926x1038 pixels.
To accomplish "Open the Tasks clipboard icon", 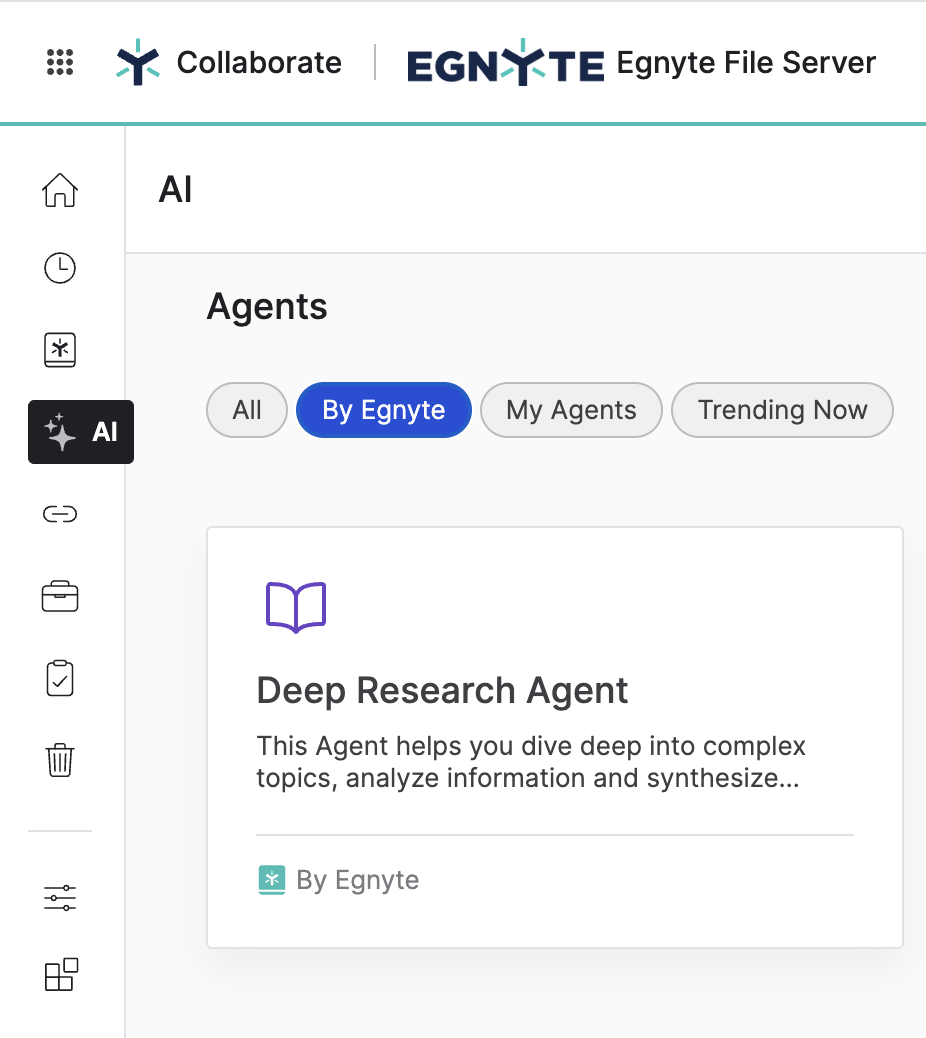I will (60, 678).
